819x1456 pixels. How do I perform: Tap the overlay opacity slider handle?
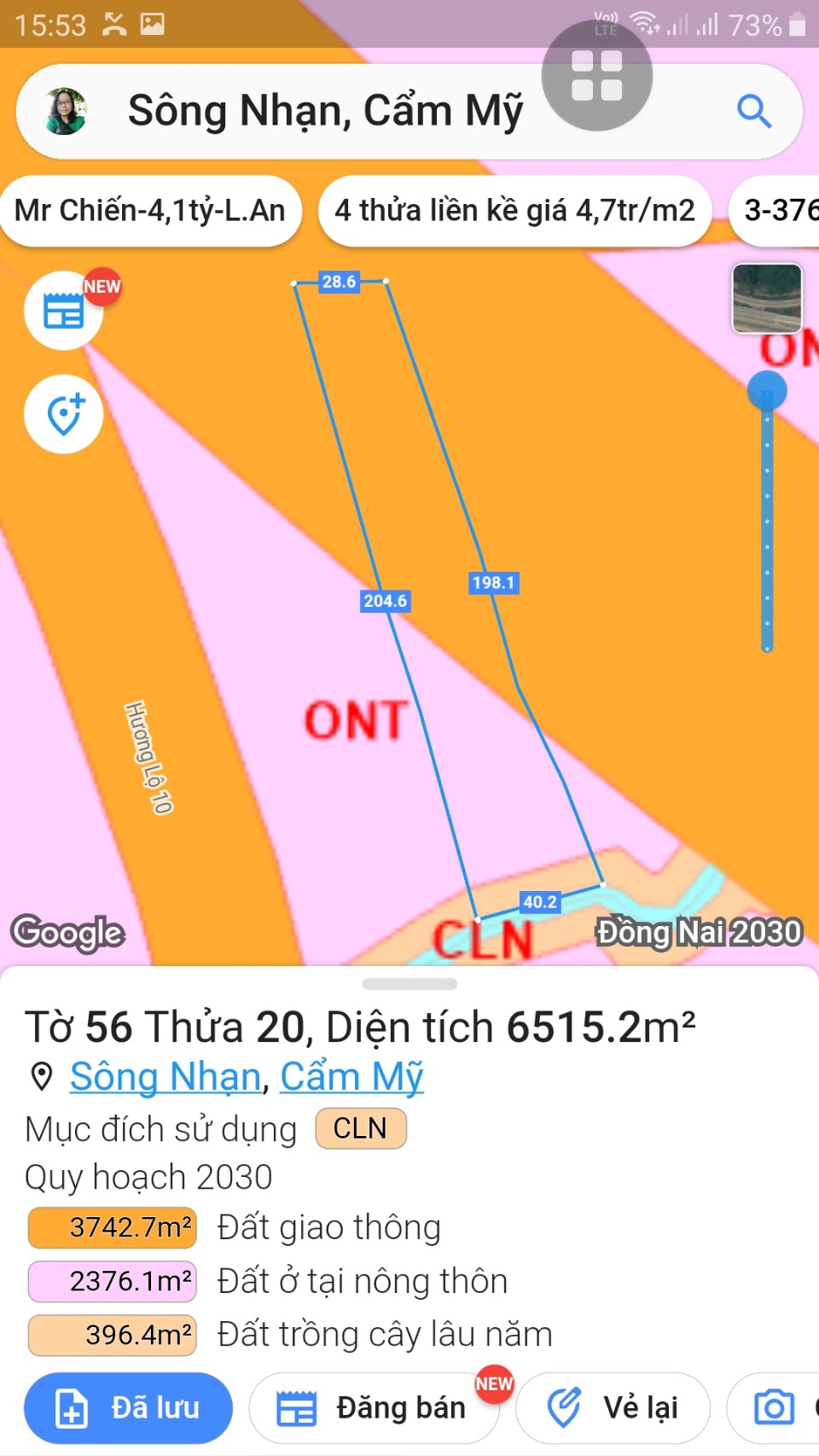tap(766, 390)
